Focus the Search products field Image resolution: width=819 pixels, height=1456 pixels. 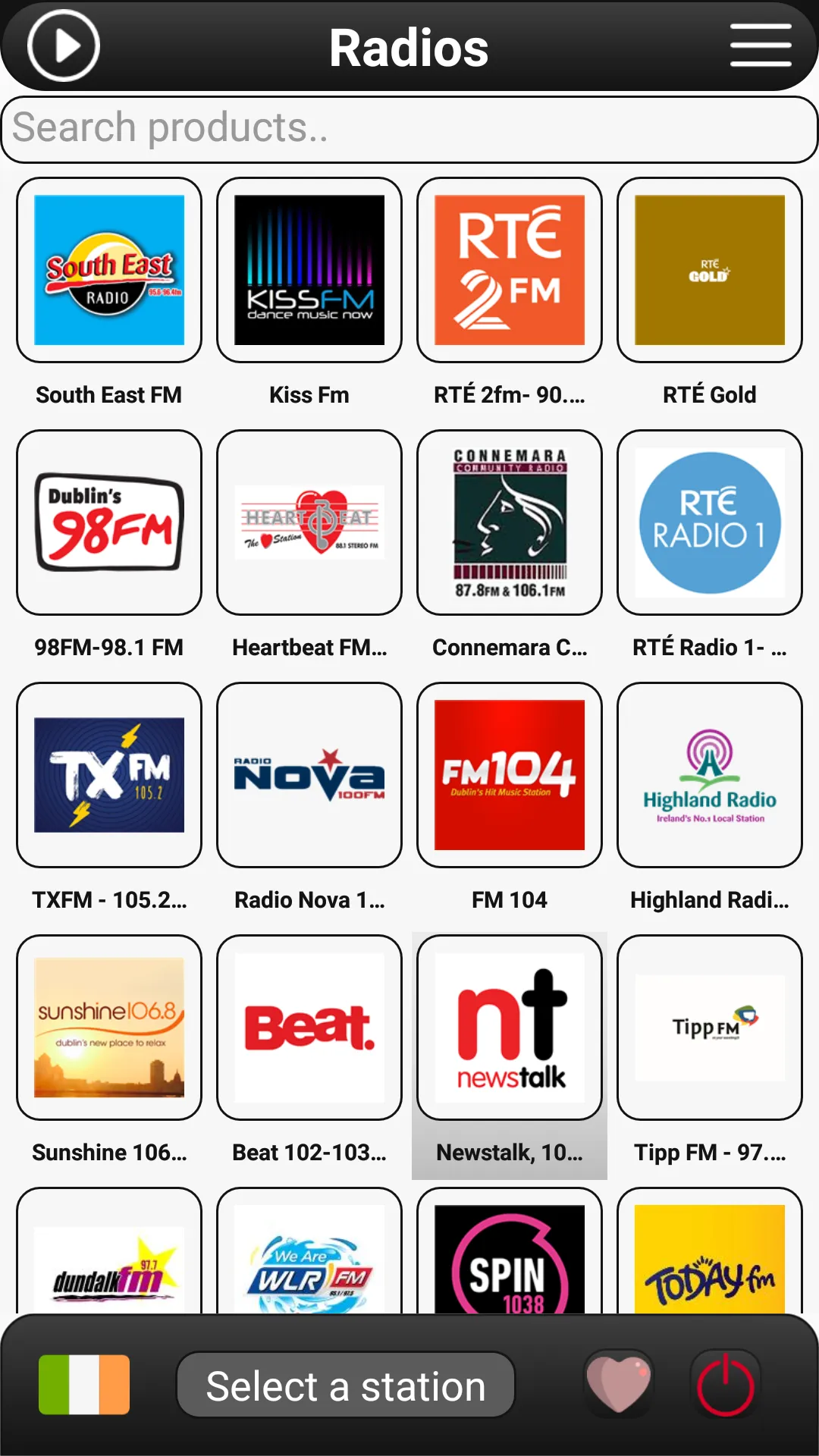[x=409, y=129]
